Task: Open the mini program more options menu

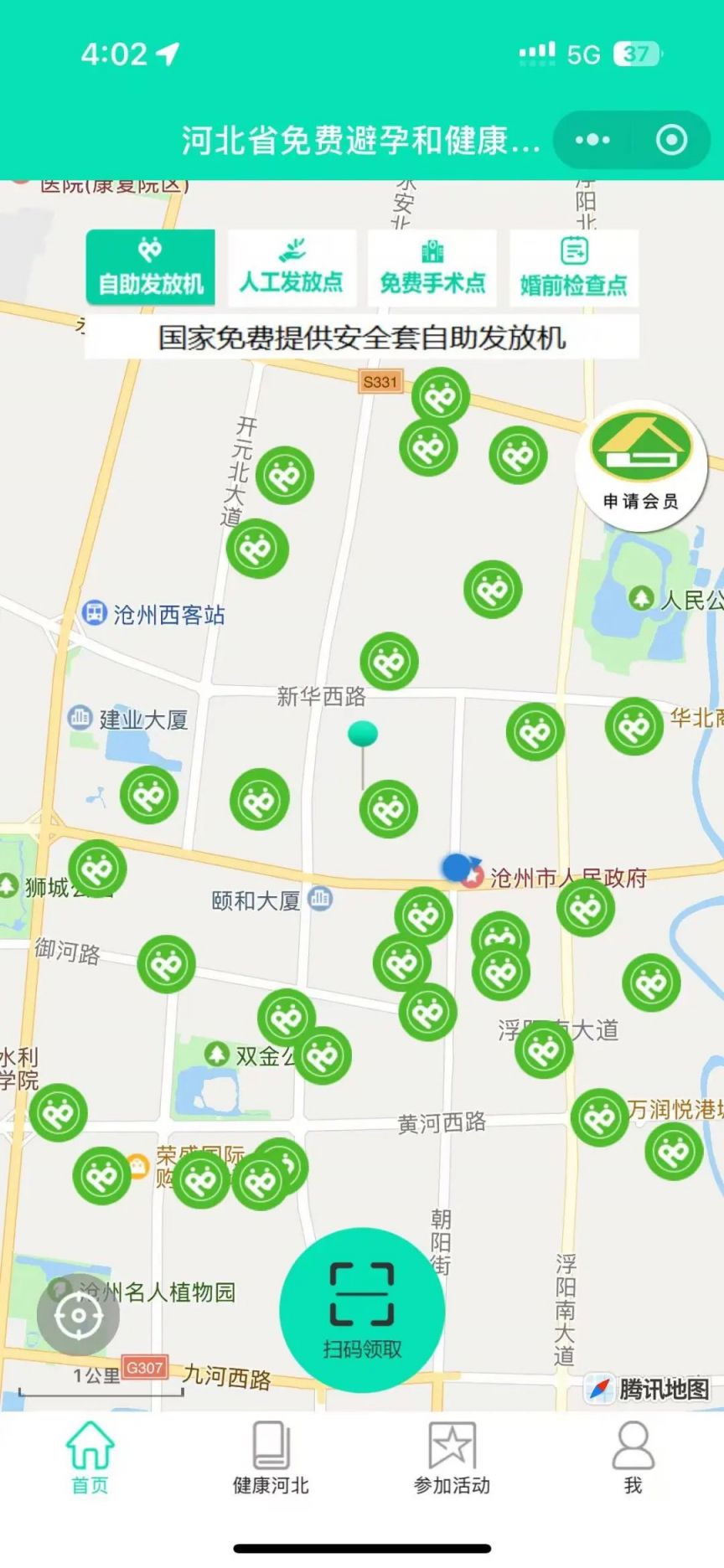Action: (x=592, y=140)
